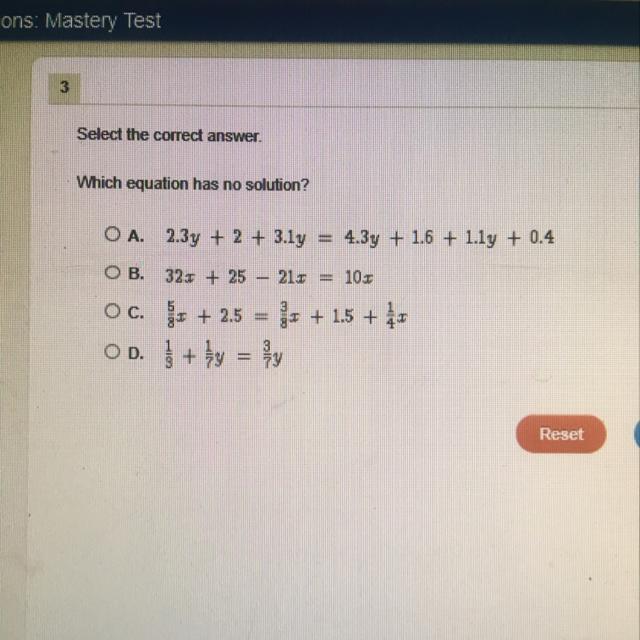This screenshot has height=640, width=640.
Task: Pick answer option C
Action: [x=111, y=312]
